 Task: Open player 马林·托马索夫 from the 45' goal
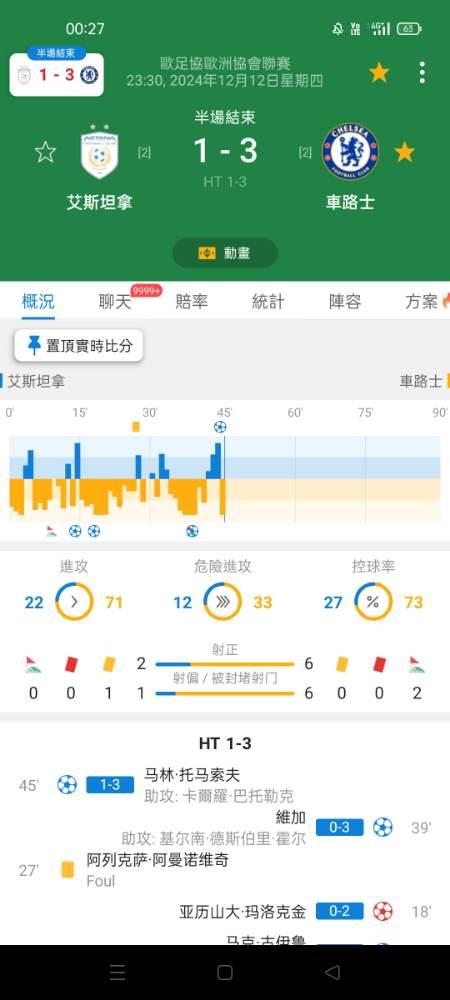click(192, 775)
